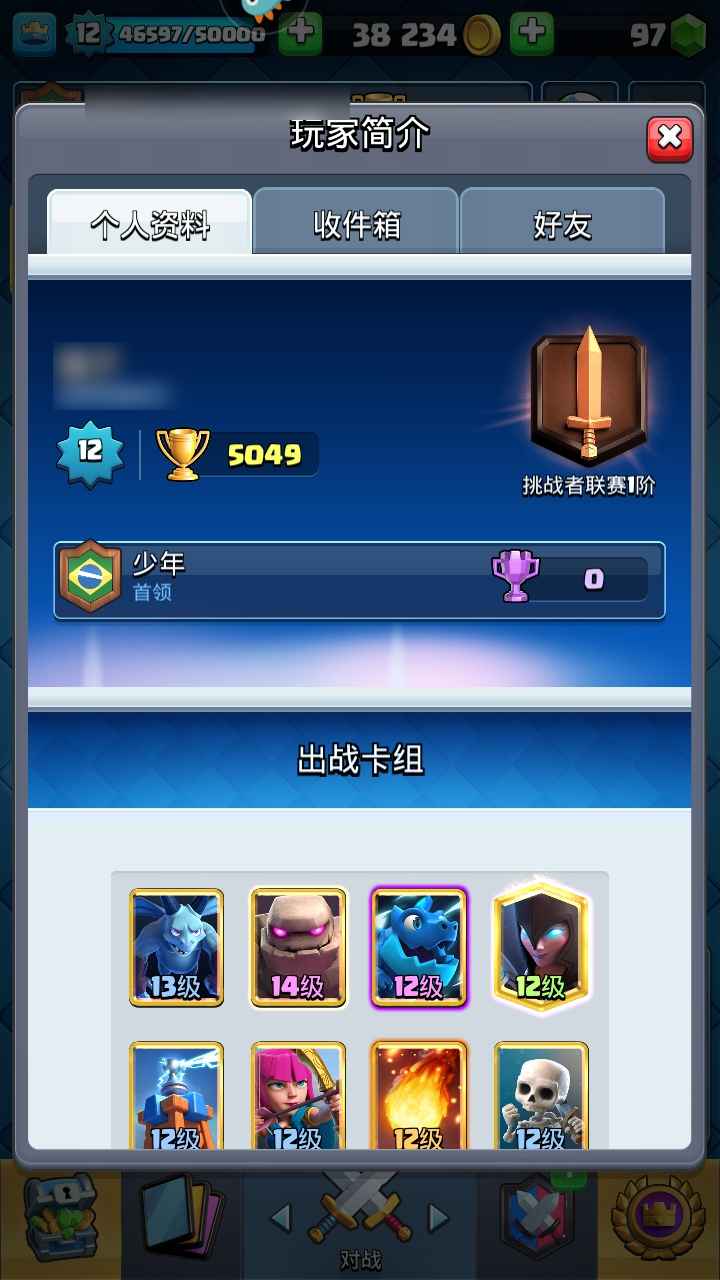This screenshot has height=1280, width=720.
Task: Open the Night Witch card
Action: click(x=541, y=947)
